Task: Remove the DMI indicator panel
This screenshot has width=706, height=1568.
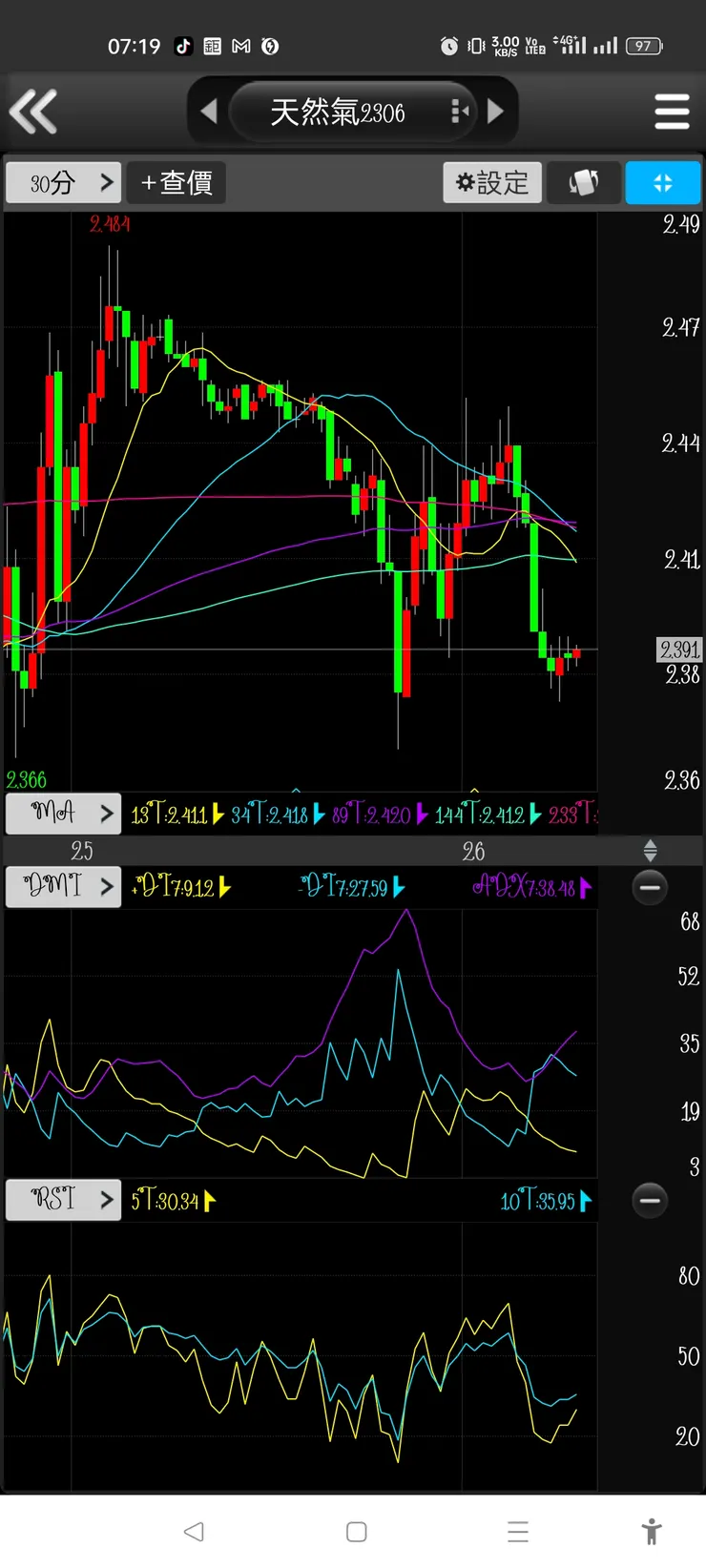Action: coord(650,887)
